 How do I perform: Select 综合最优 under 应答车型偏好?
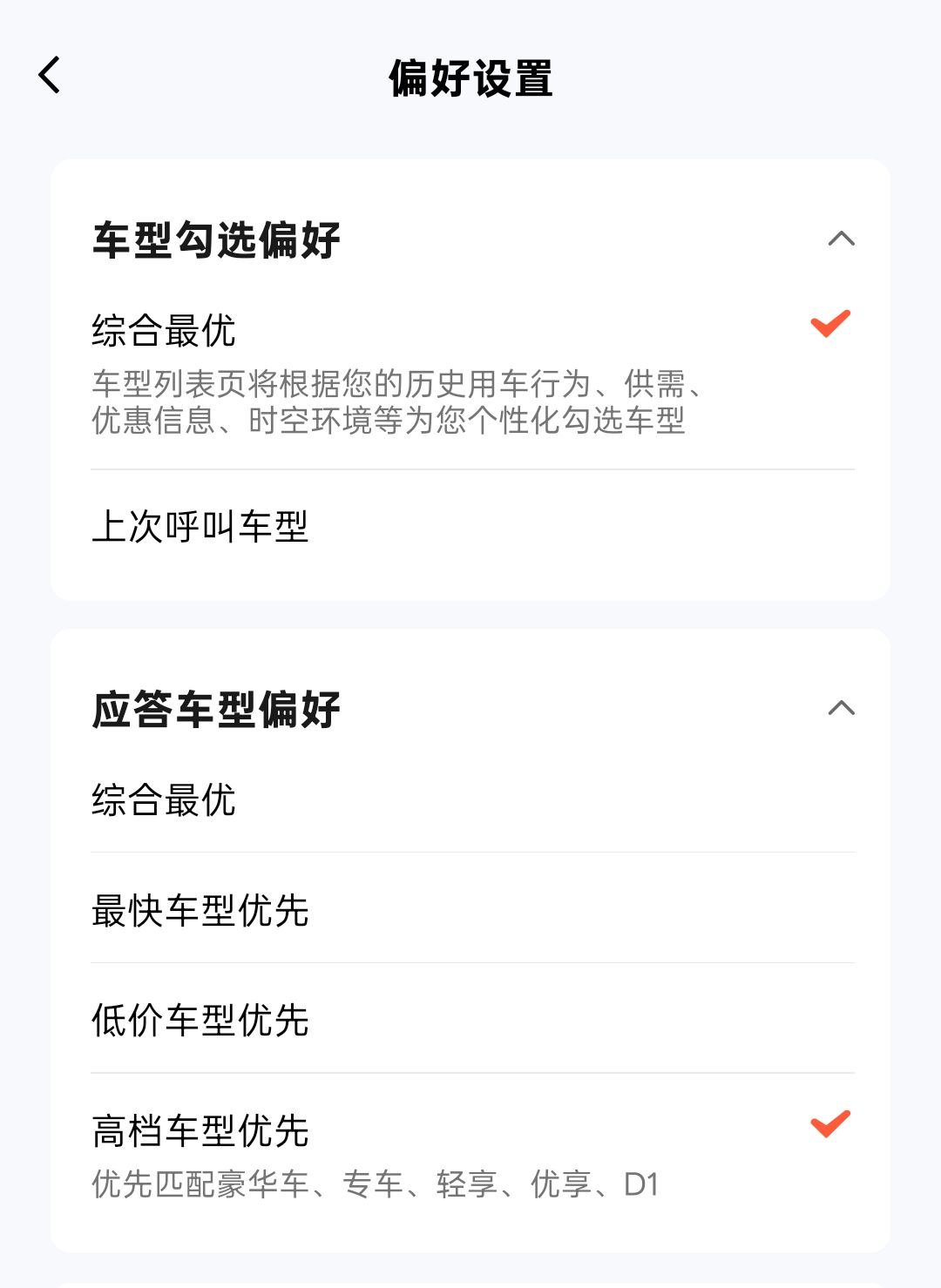point(472,799)
